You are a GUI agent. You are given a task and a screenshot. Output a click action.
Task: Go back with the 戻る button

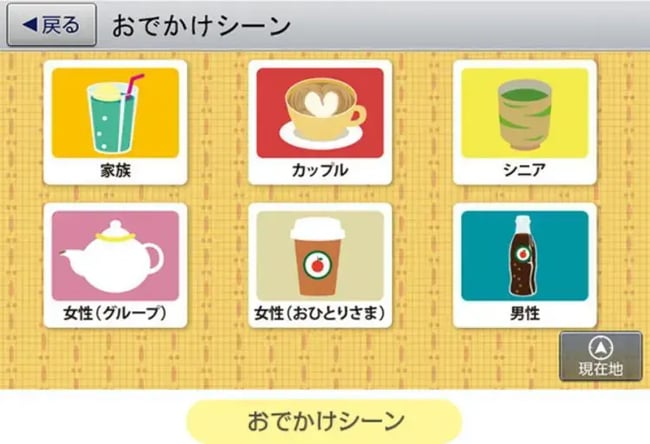point(52,25)
